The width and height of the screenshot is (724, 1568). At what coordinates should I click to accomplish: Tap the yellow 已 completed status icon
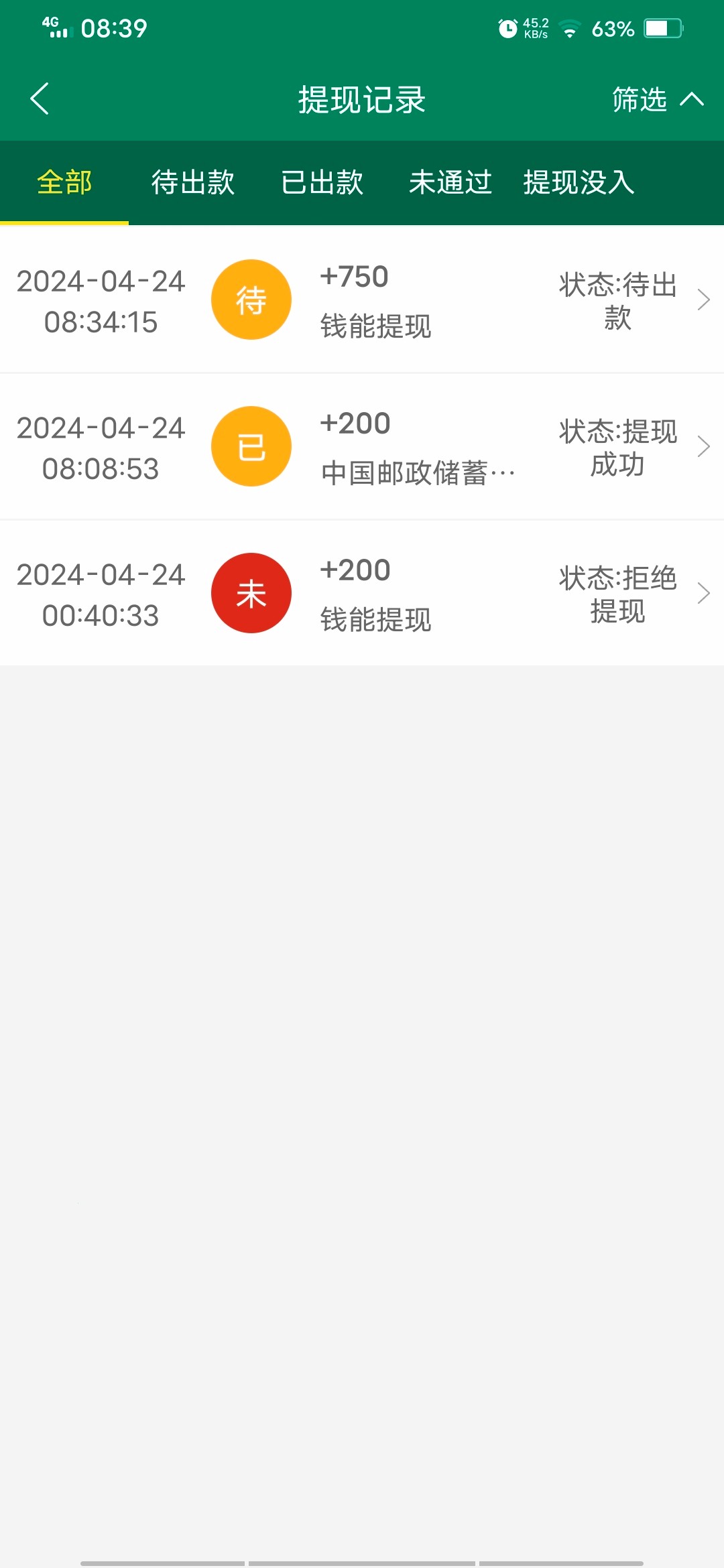251,446
